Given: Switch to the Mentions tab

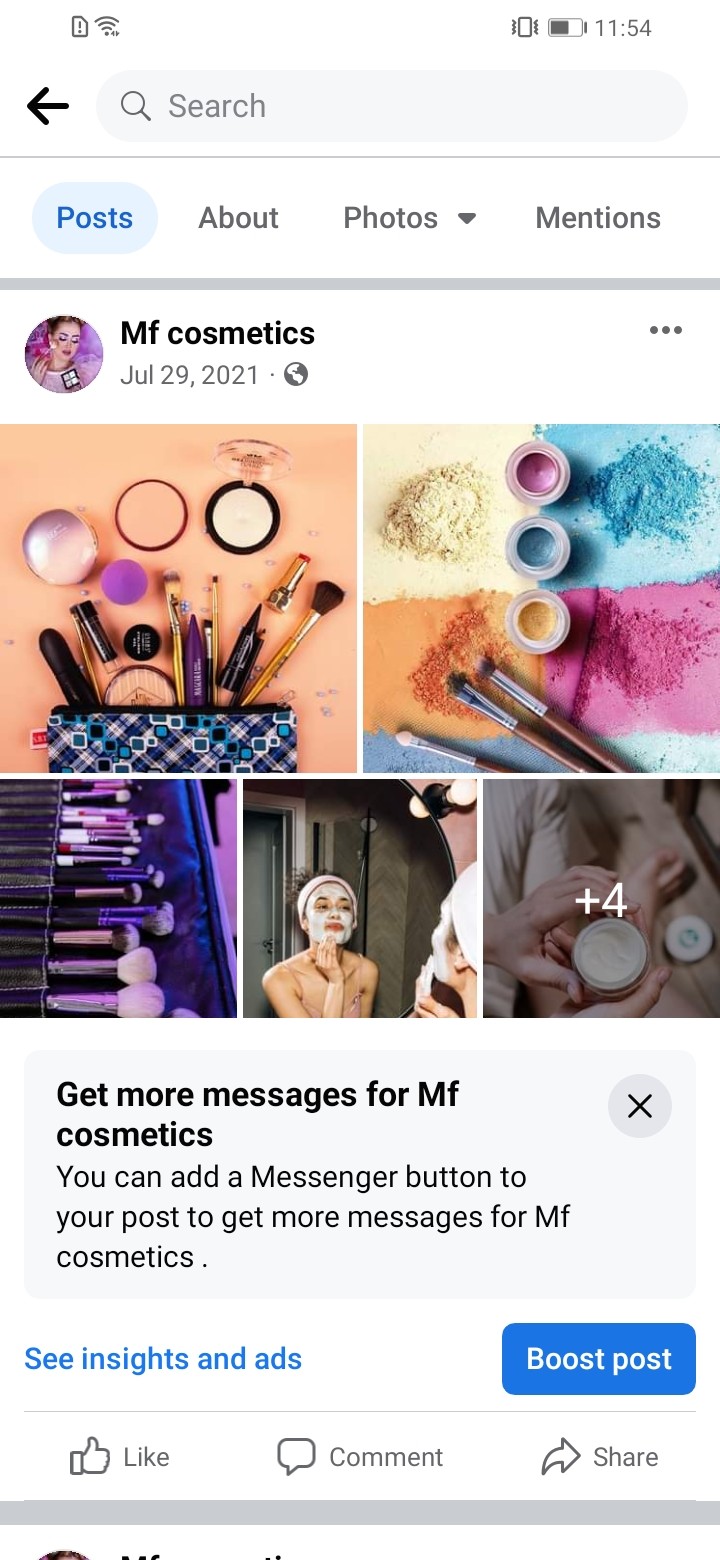Looking at the screenshot, I should (x=598, y=218).
